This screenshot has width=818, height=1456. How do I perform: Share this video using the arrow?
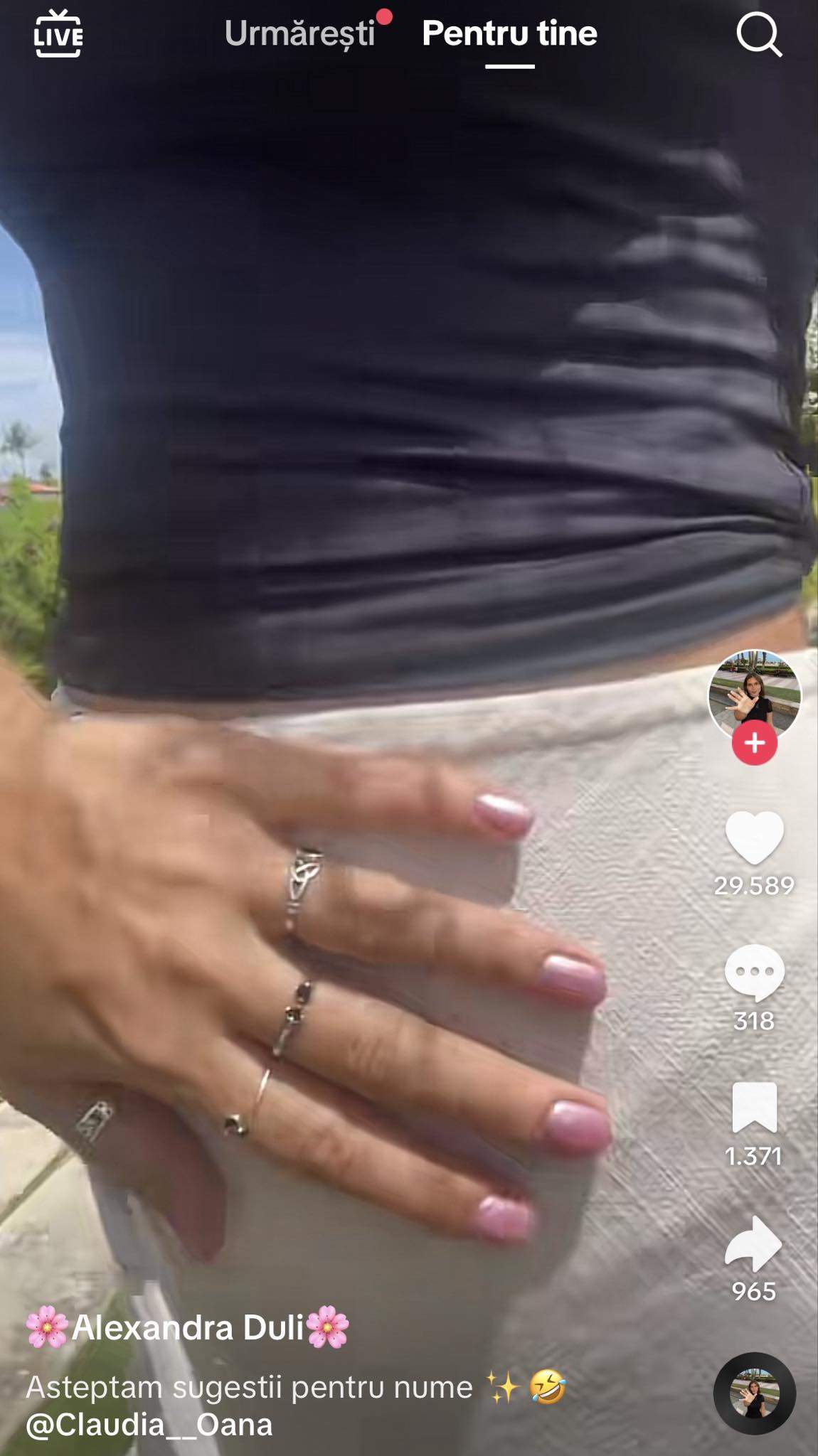coord(754,1243)
